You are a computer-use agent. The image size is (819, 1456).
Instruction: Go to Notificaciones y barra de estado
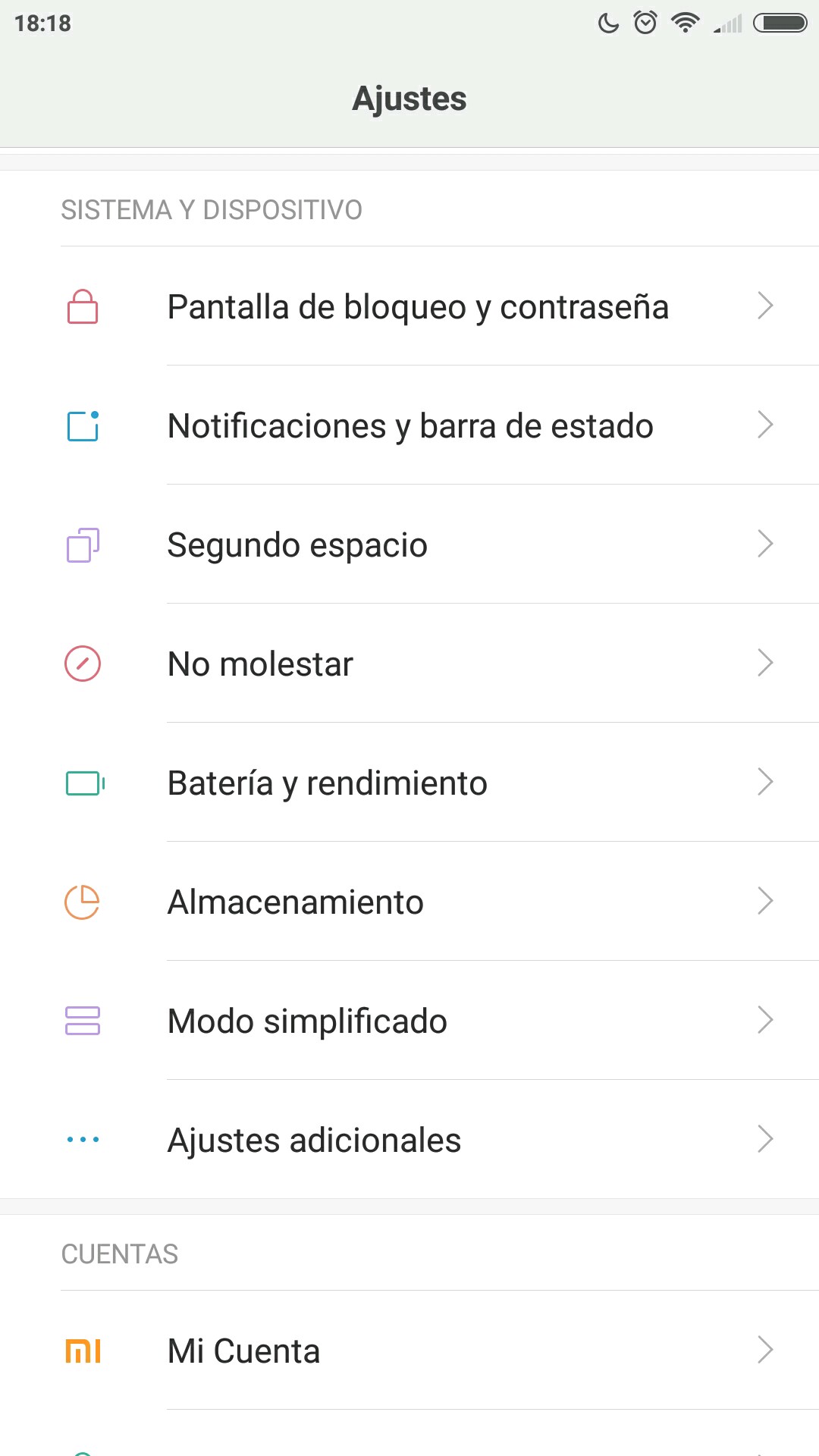click(x=410, y=426)
